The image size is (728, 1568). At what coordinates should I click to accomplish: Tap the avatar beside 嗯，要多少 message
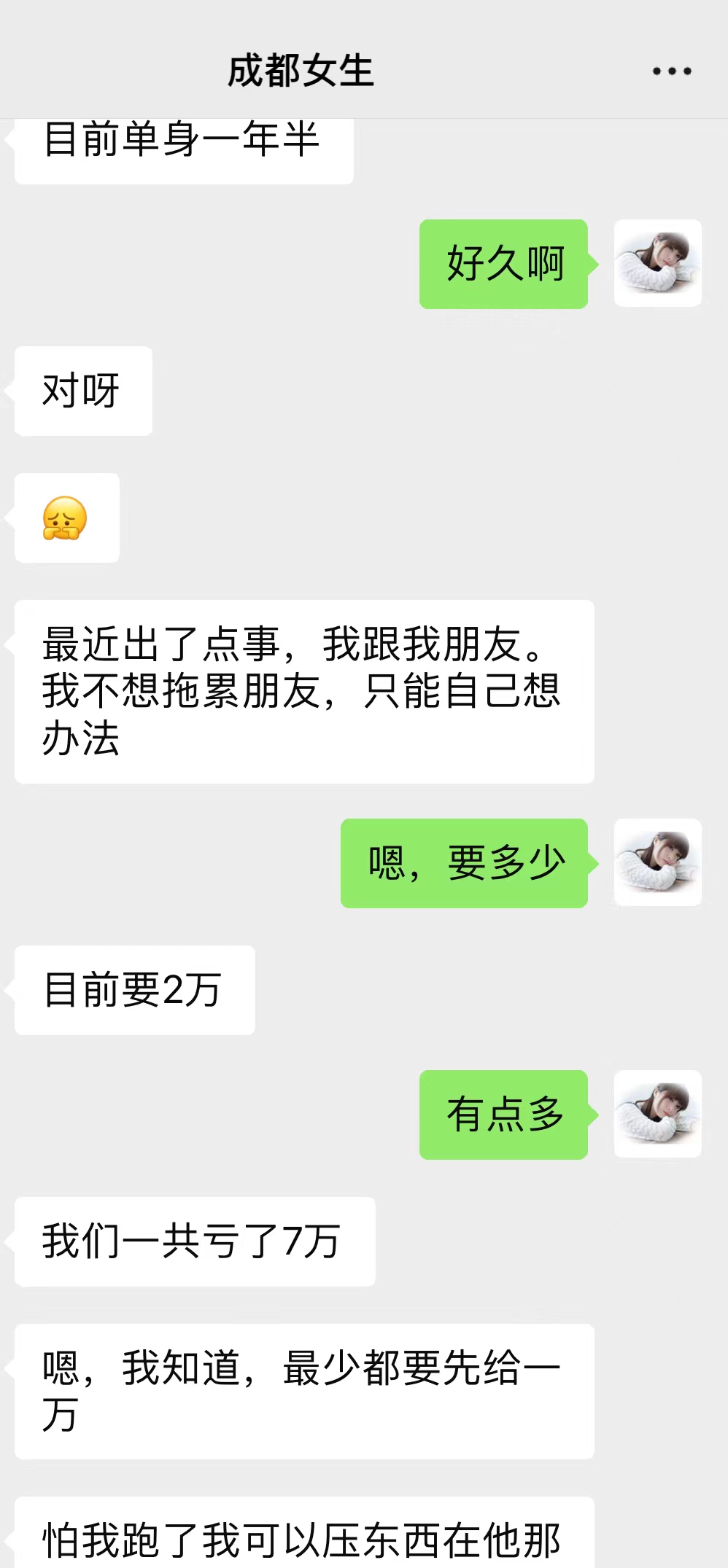coord(657,862)
